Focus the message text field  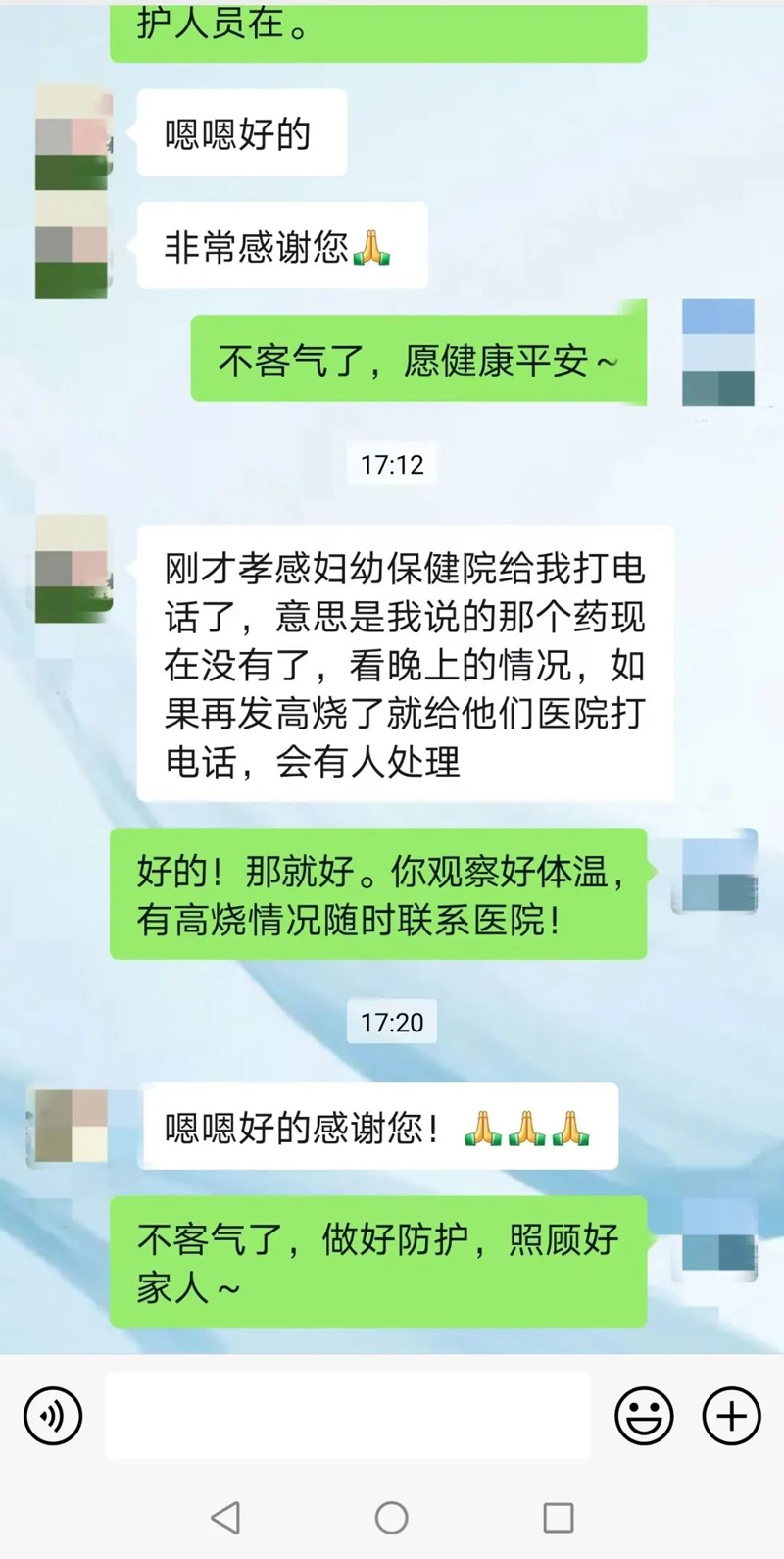tap(348, 1416)
